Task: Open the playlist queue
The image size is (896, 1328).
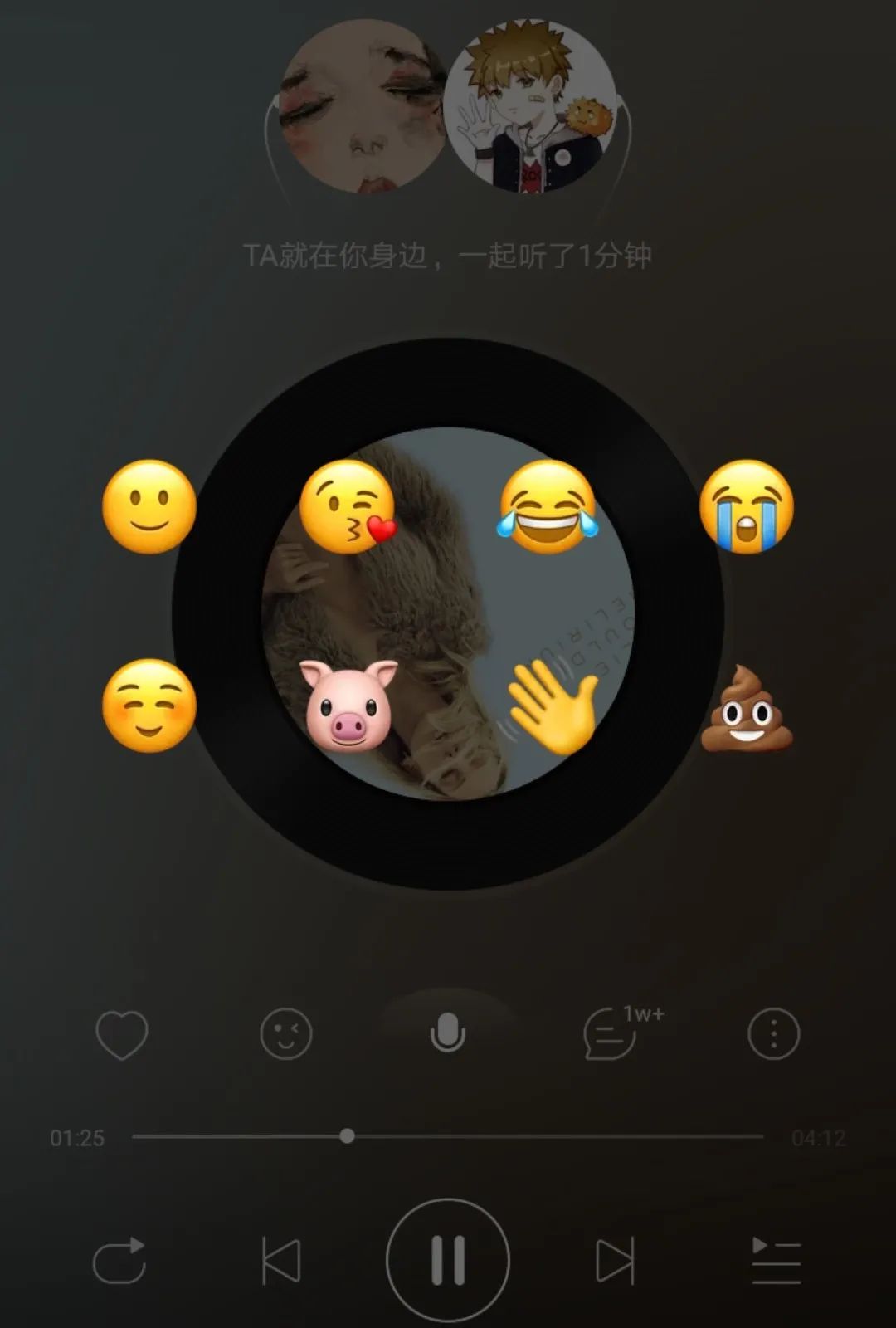Action: pyautogui.click(x=776, y=1262)
